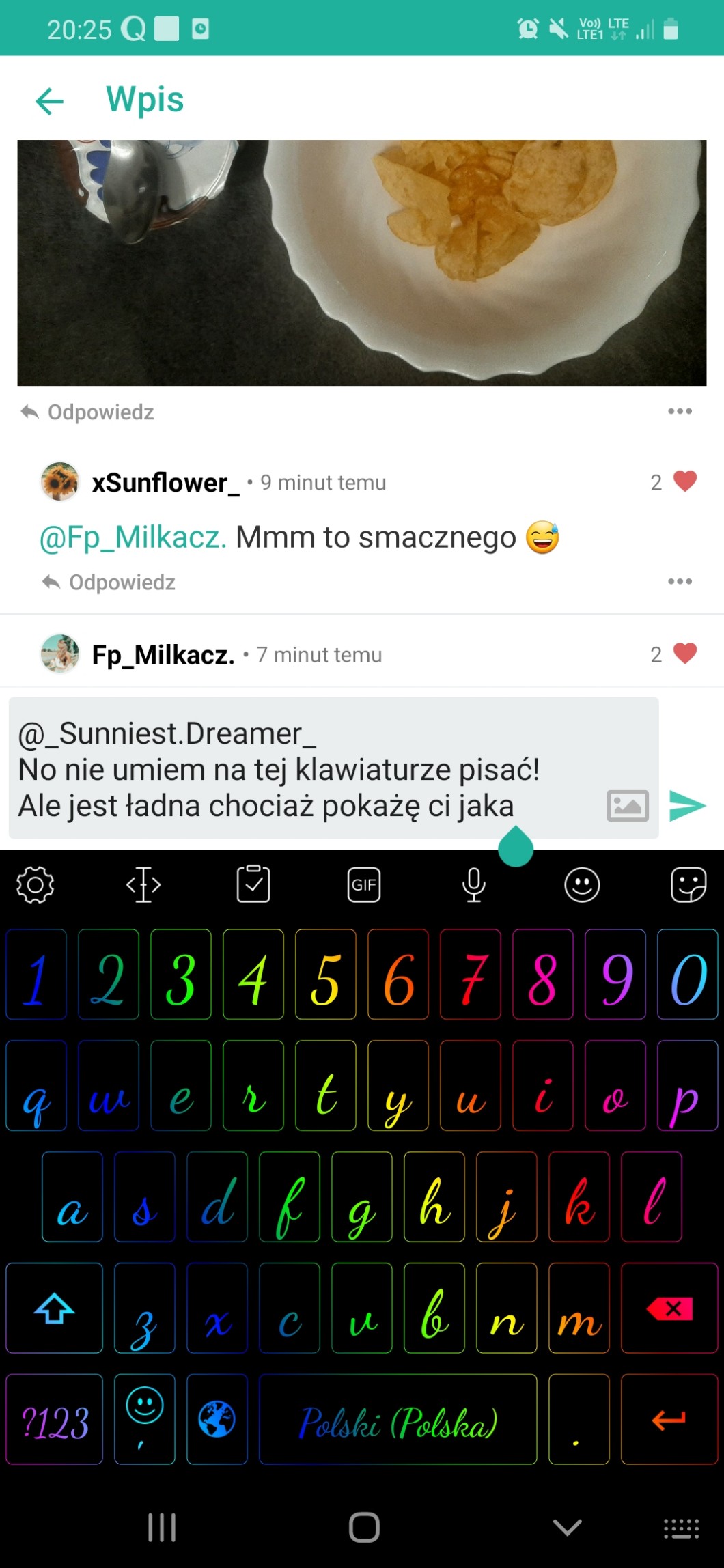Tap Odpowiedz under xSunflower_'s comment
Screen dimensions: 724x1568
109,583
